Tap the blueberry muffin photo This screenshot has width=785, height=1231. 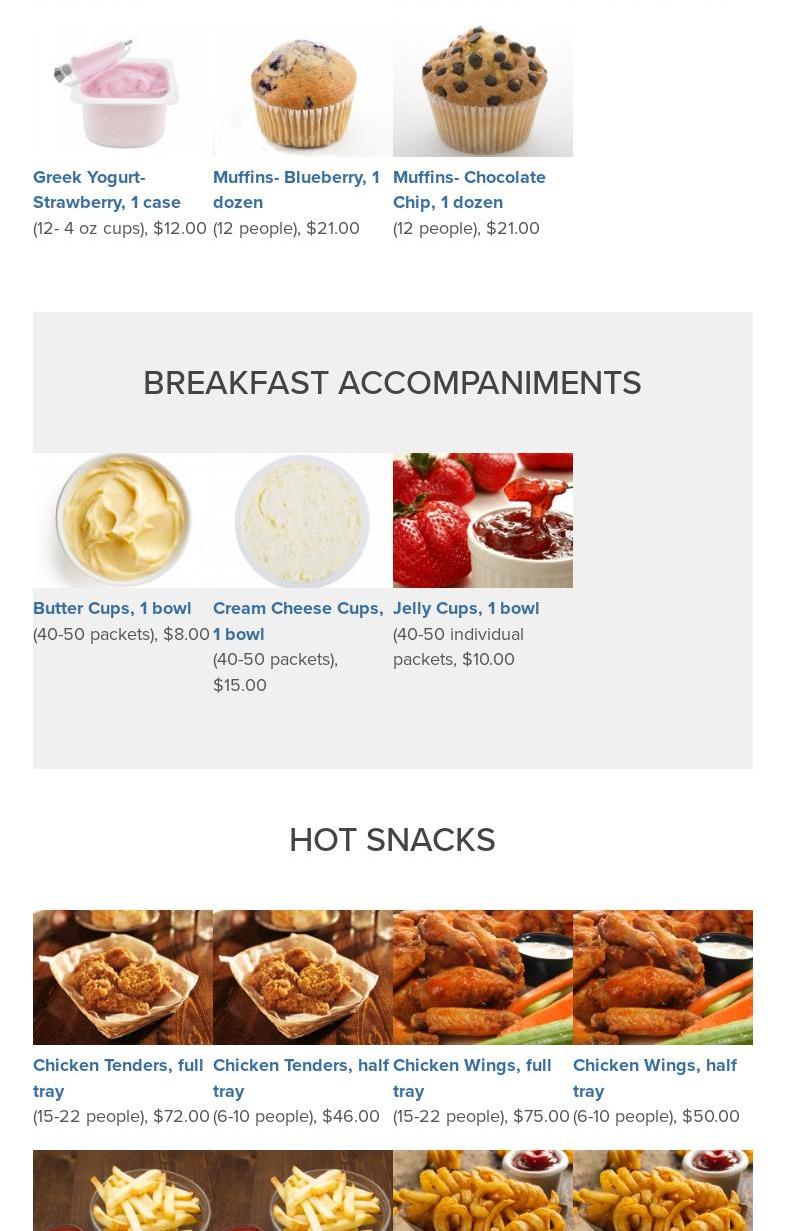point(302,90)
